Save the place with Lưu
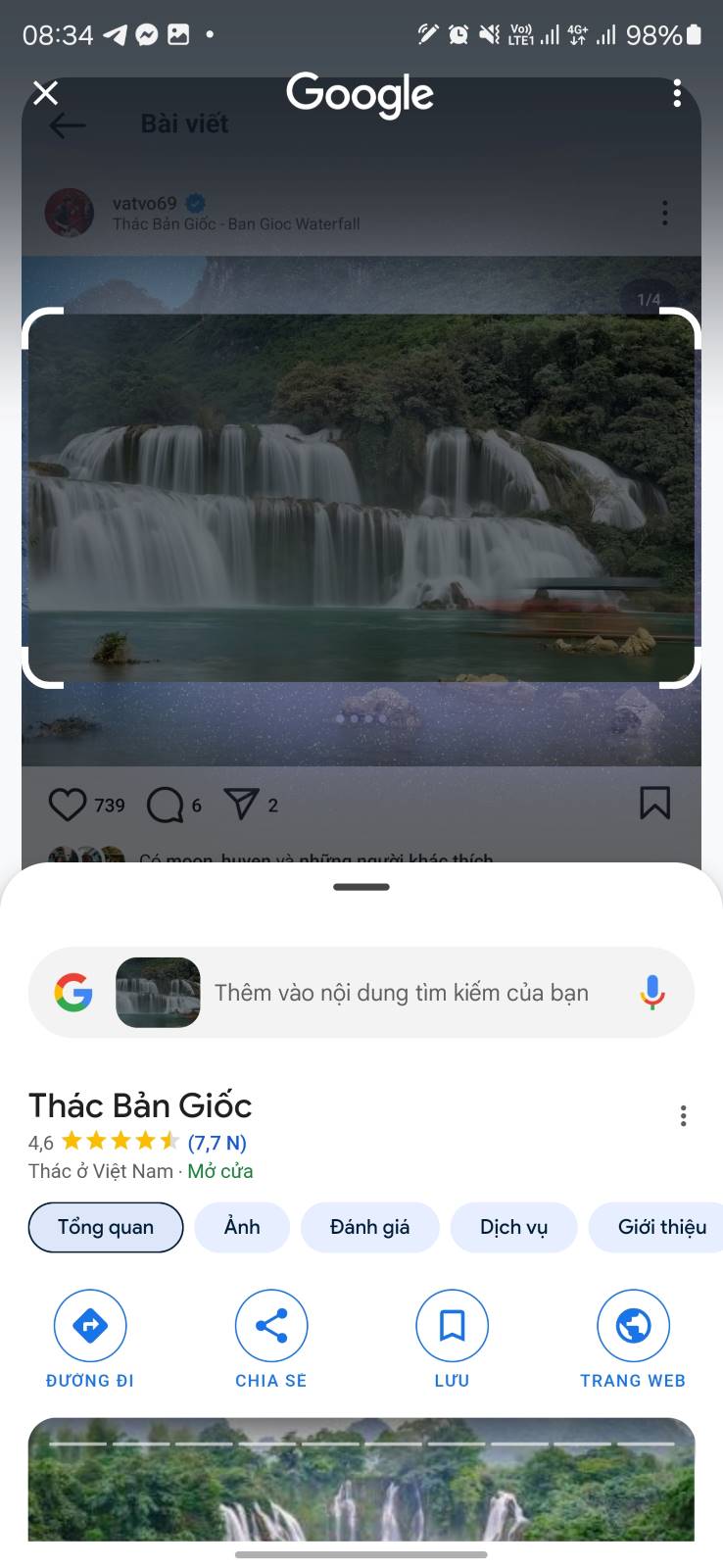Screen dimensions: 723x1568 tap(452, 1339)
